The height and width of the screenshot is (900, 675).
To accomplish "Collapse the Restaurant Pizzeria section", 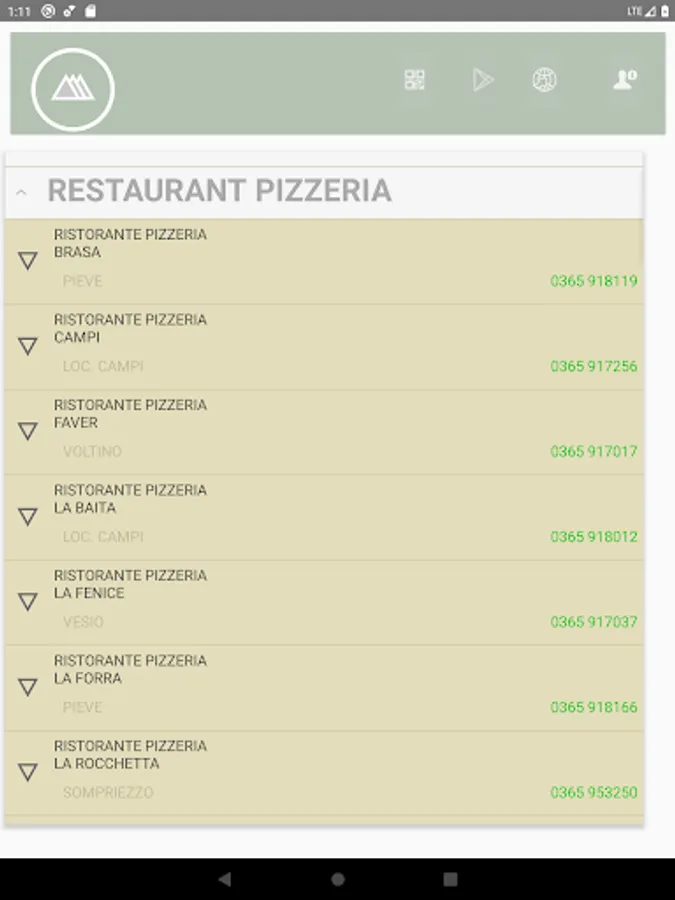I will [x=22, y=192].
